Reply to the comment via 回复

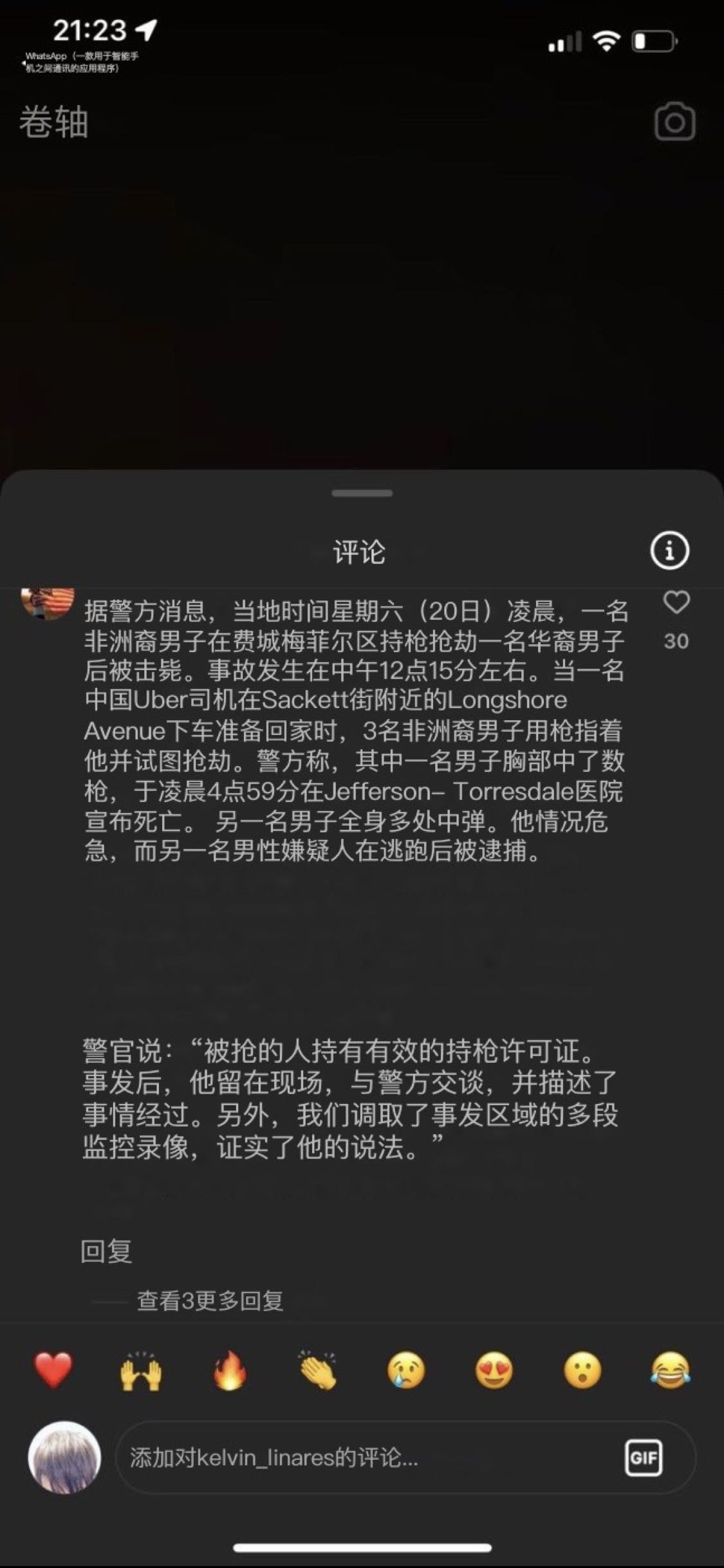coord(106,1251)
